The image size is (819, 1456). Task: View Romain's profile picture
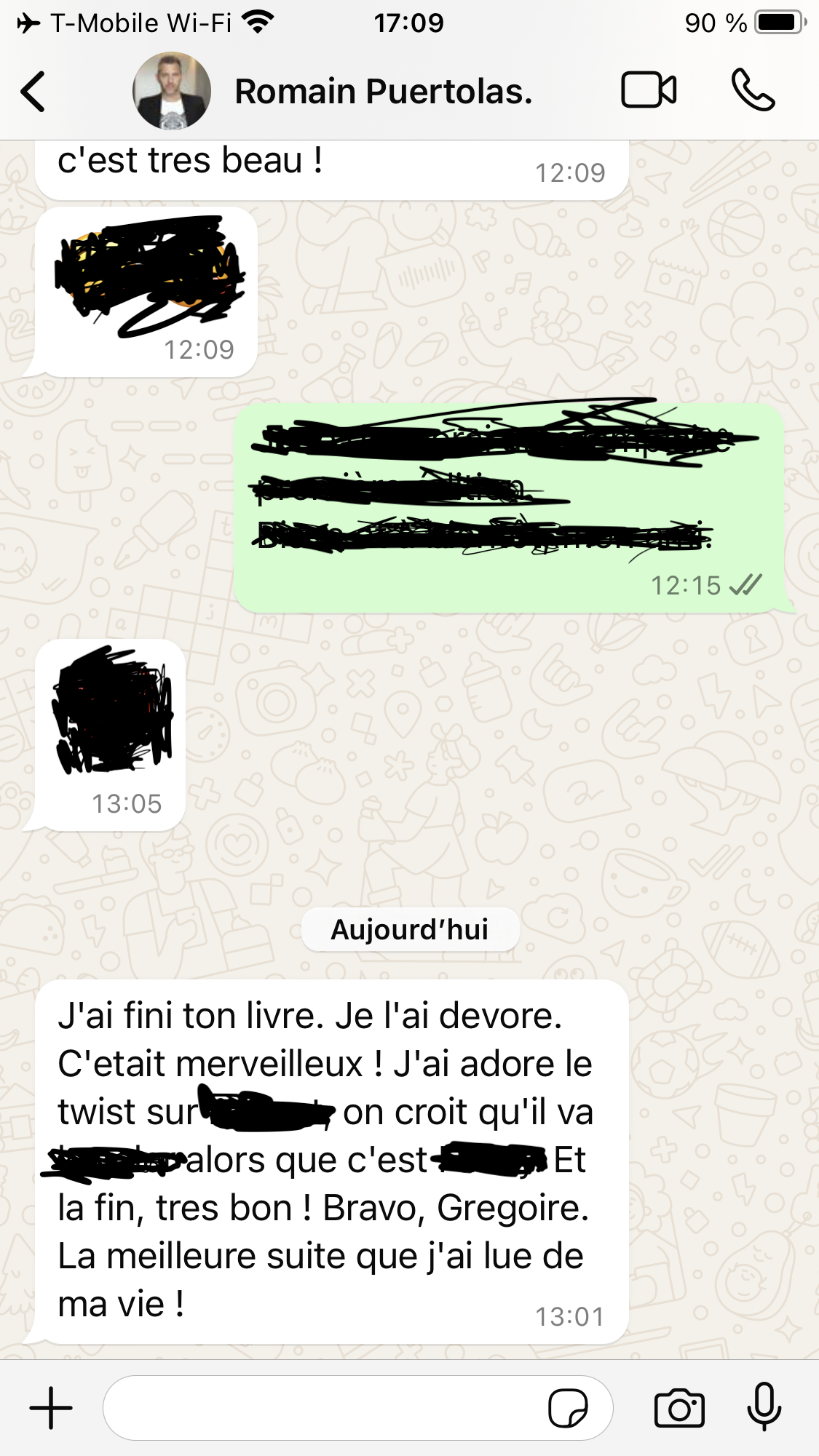tap(172, 91)
